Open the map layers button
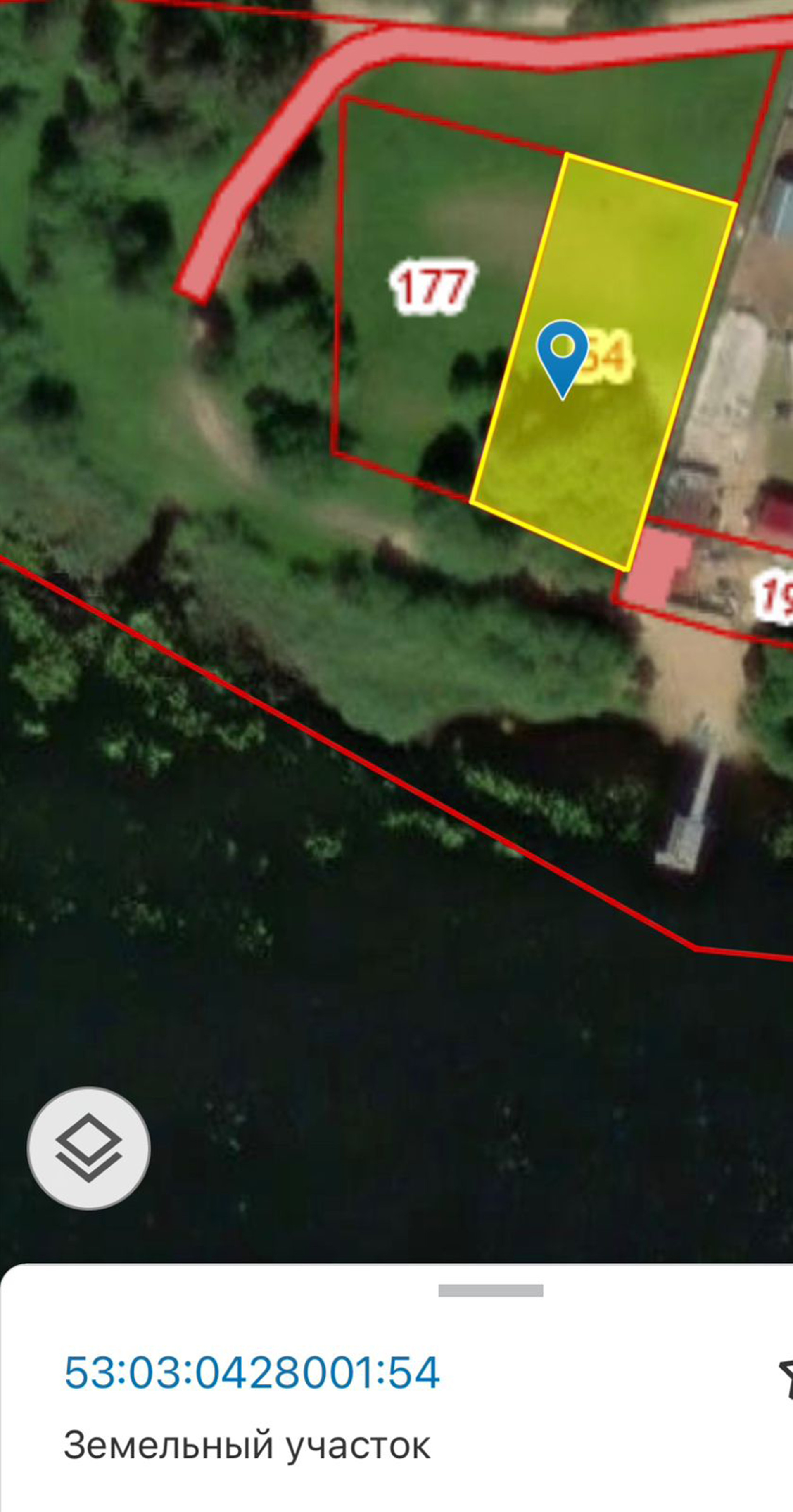 click(89, 1148)
